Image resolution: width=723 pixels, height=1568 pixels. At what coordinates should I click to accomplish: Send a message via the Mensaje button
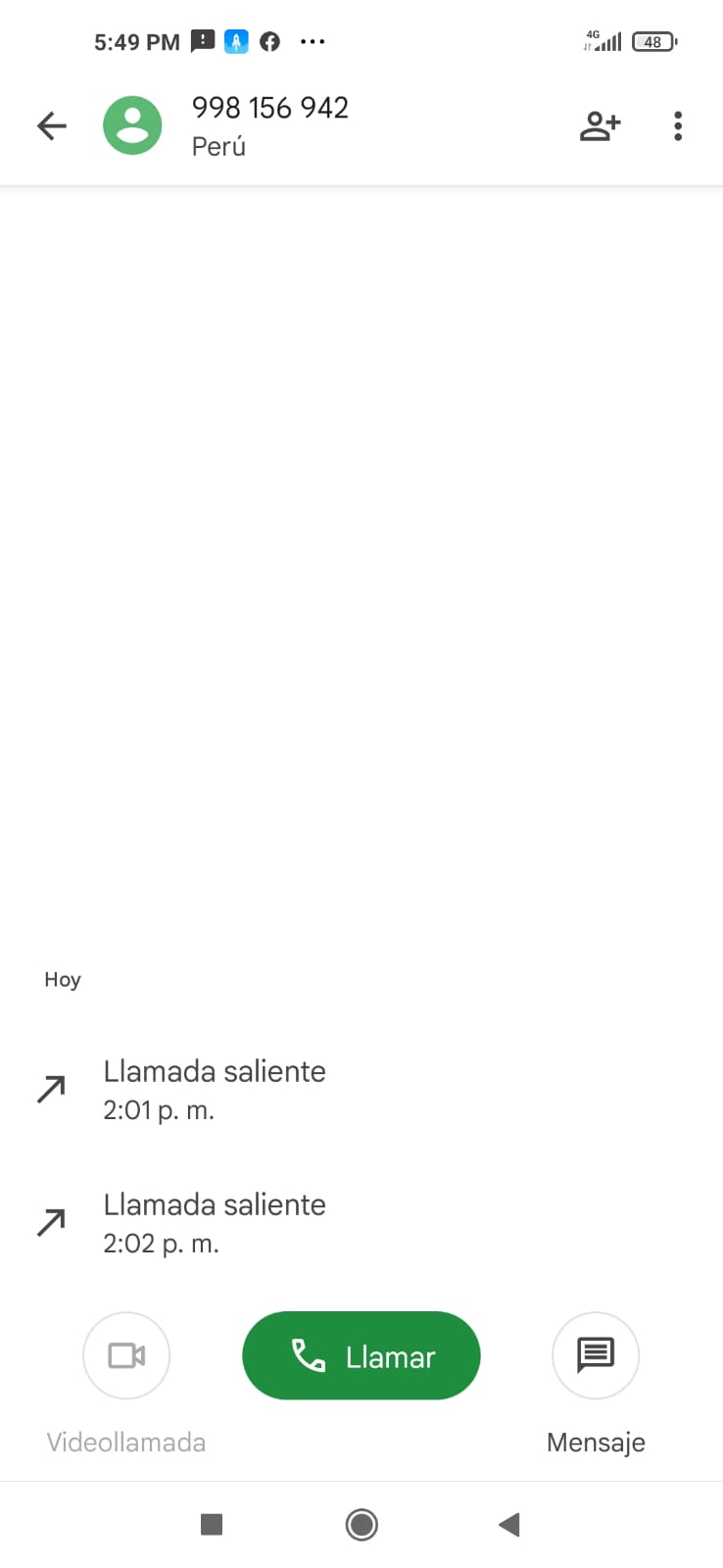coord(596,1355)
